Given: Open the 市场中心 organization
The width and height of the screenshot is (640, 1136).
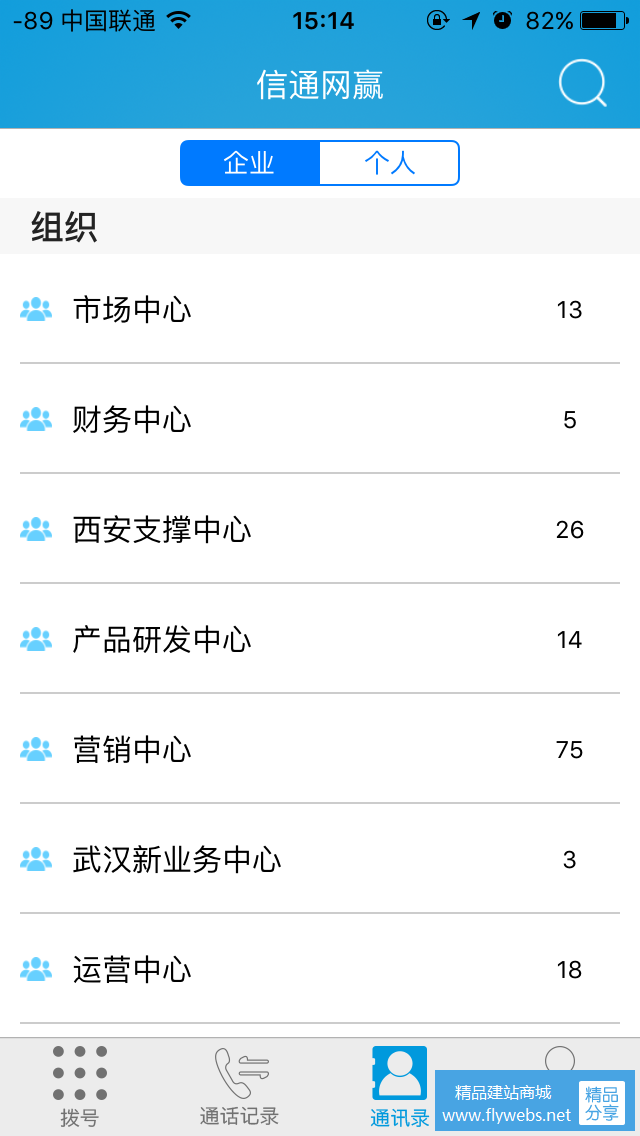Looking at the screenshot, I should coord(320,310).
